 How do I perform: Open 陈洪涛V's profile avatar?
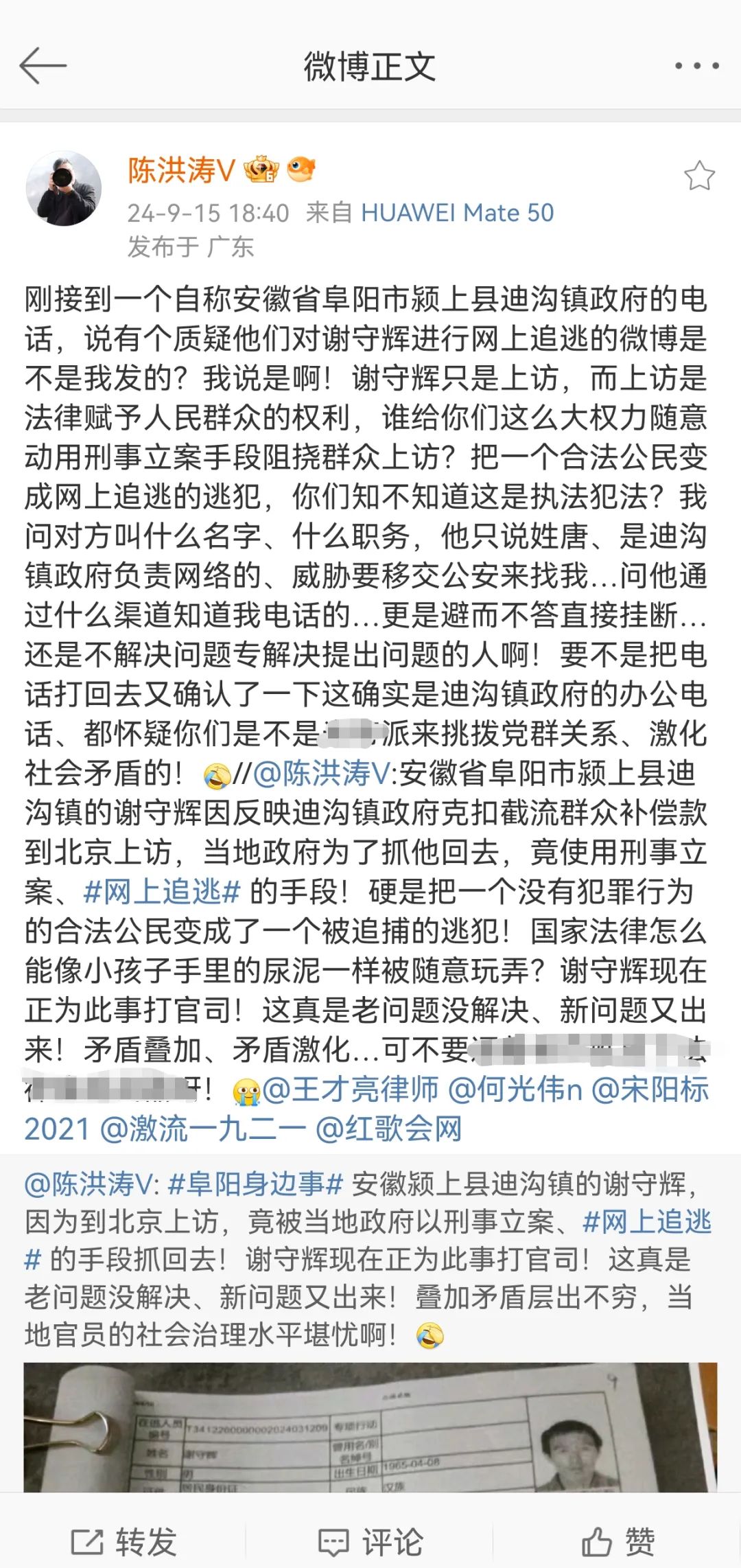63,188
